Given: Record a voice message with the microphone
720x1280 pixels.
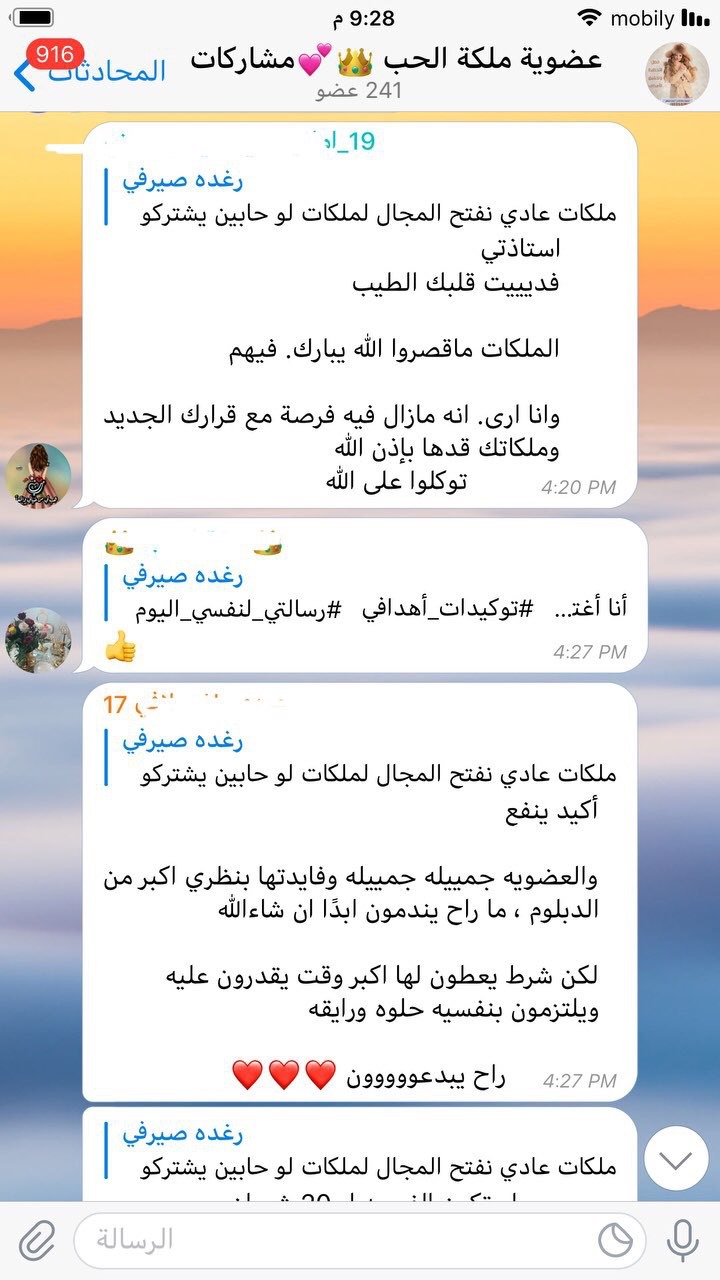Looking at the screenshot, I should 683,1240.
